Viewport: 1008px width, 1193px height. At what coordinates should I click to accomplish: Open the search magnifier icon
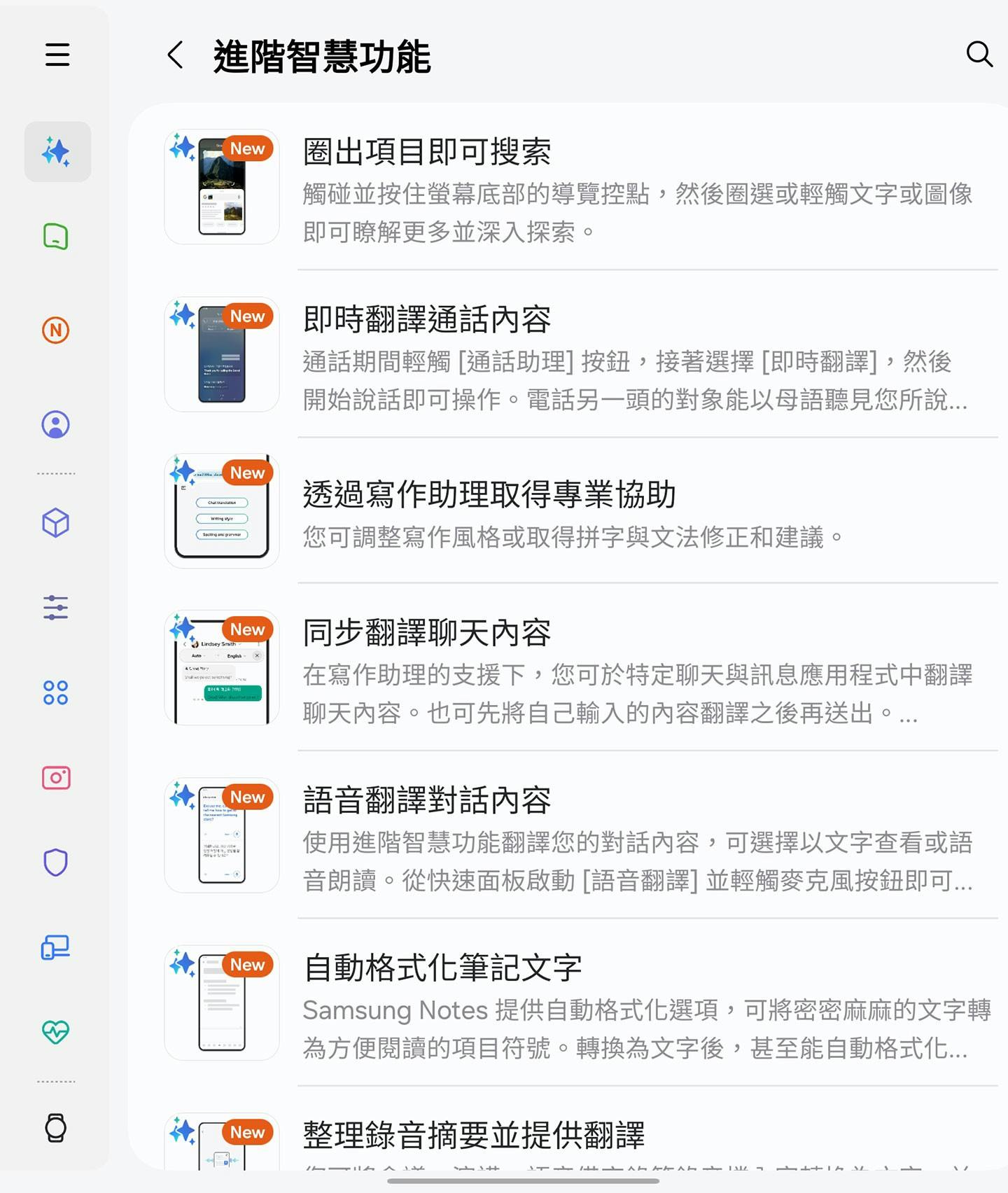pos(979,54)
